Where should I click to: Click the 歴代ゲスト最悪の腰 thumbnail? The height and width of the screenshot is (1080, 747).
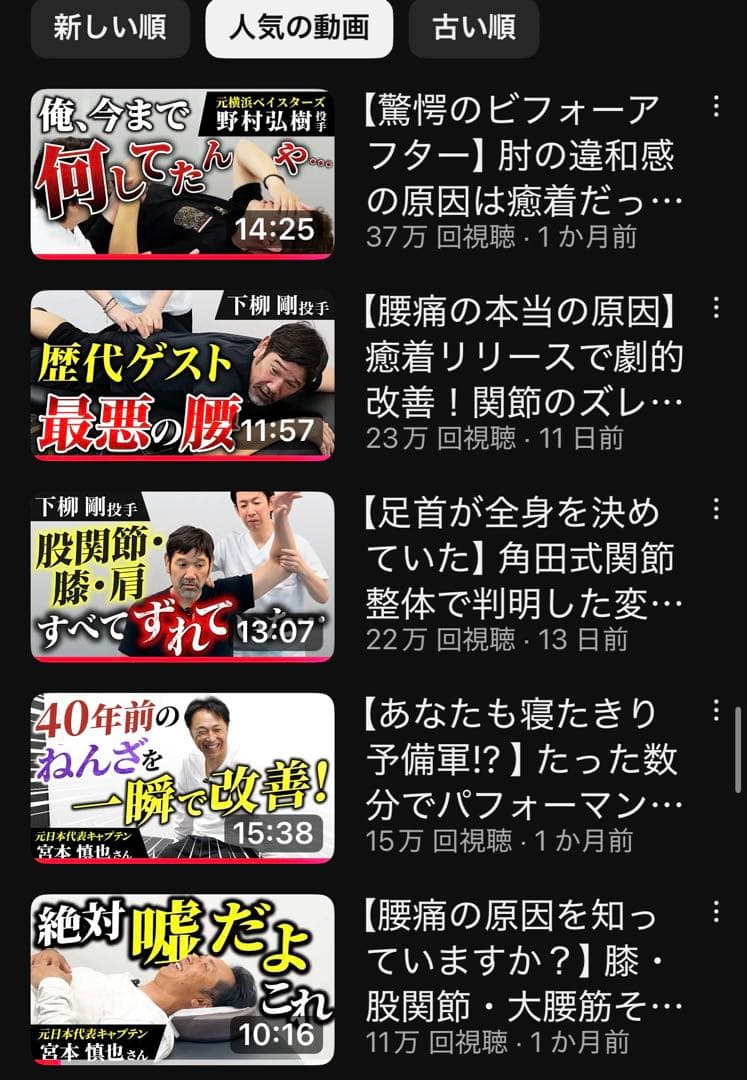click(x=185, y=370)
